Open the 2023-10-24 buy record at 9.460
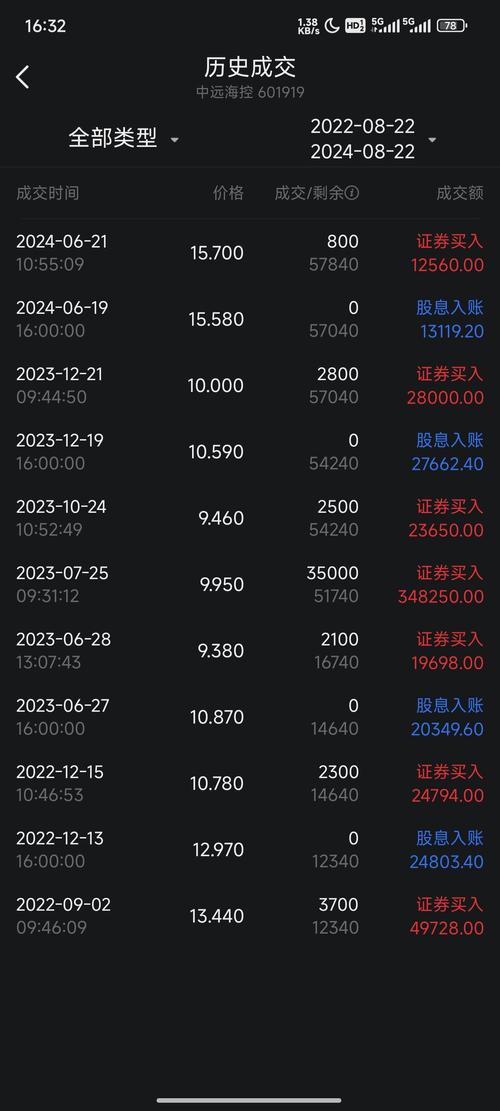500x1111 pixels. coord(250,518)
